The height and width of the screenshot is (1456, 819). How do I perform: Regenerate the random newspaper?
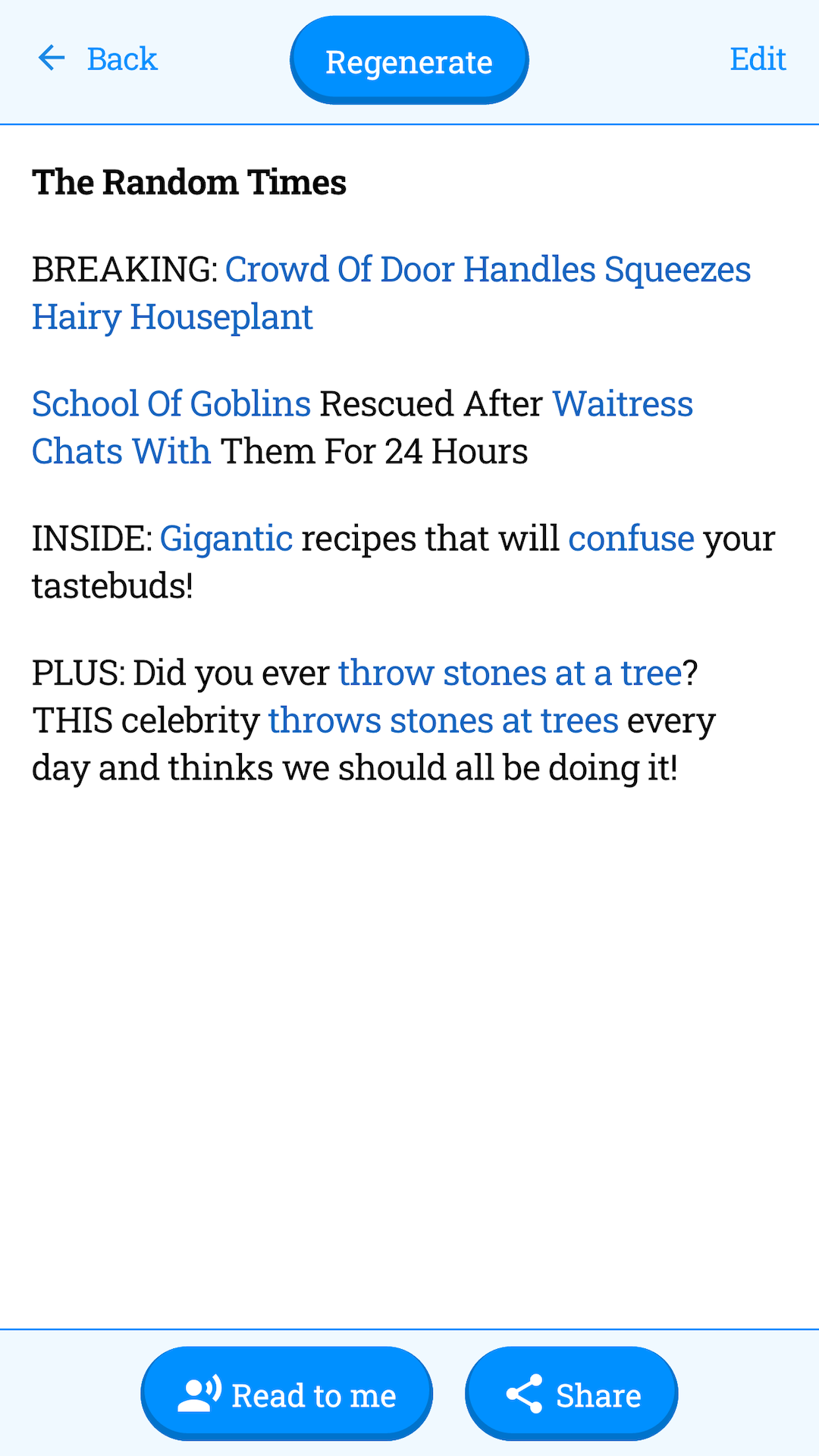pyautogui.click(x=409, y=61)
